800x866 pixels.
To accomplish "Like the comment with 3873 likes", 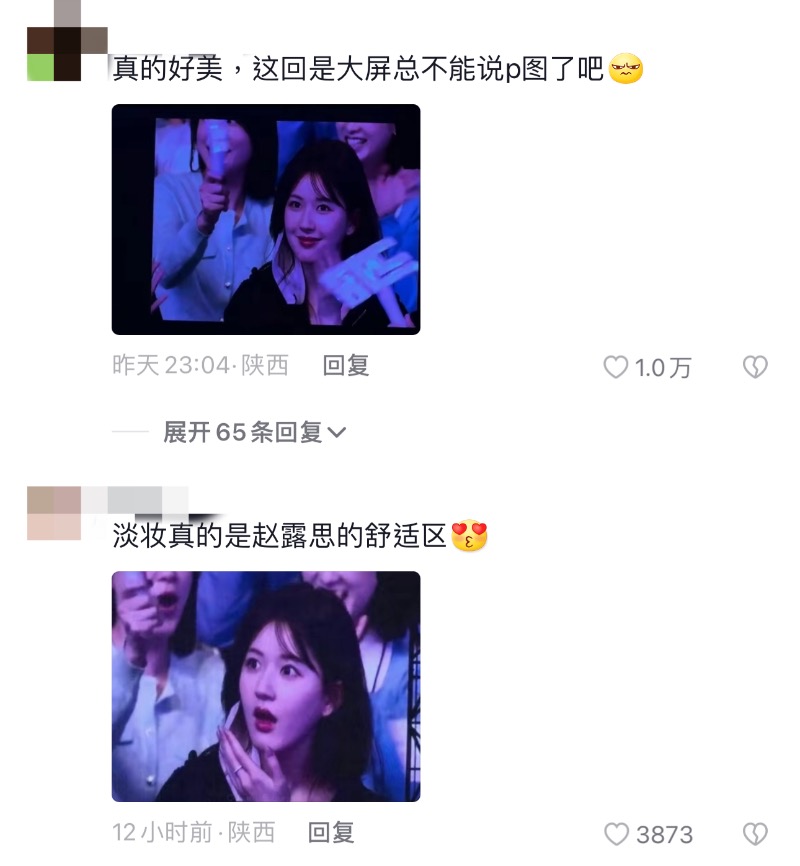I will pyautogui.click(x=617, y=834).
